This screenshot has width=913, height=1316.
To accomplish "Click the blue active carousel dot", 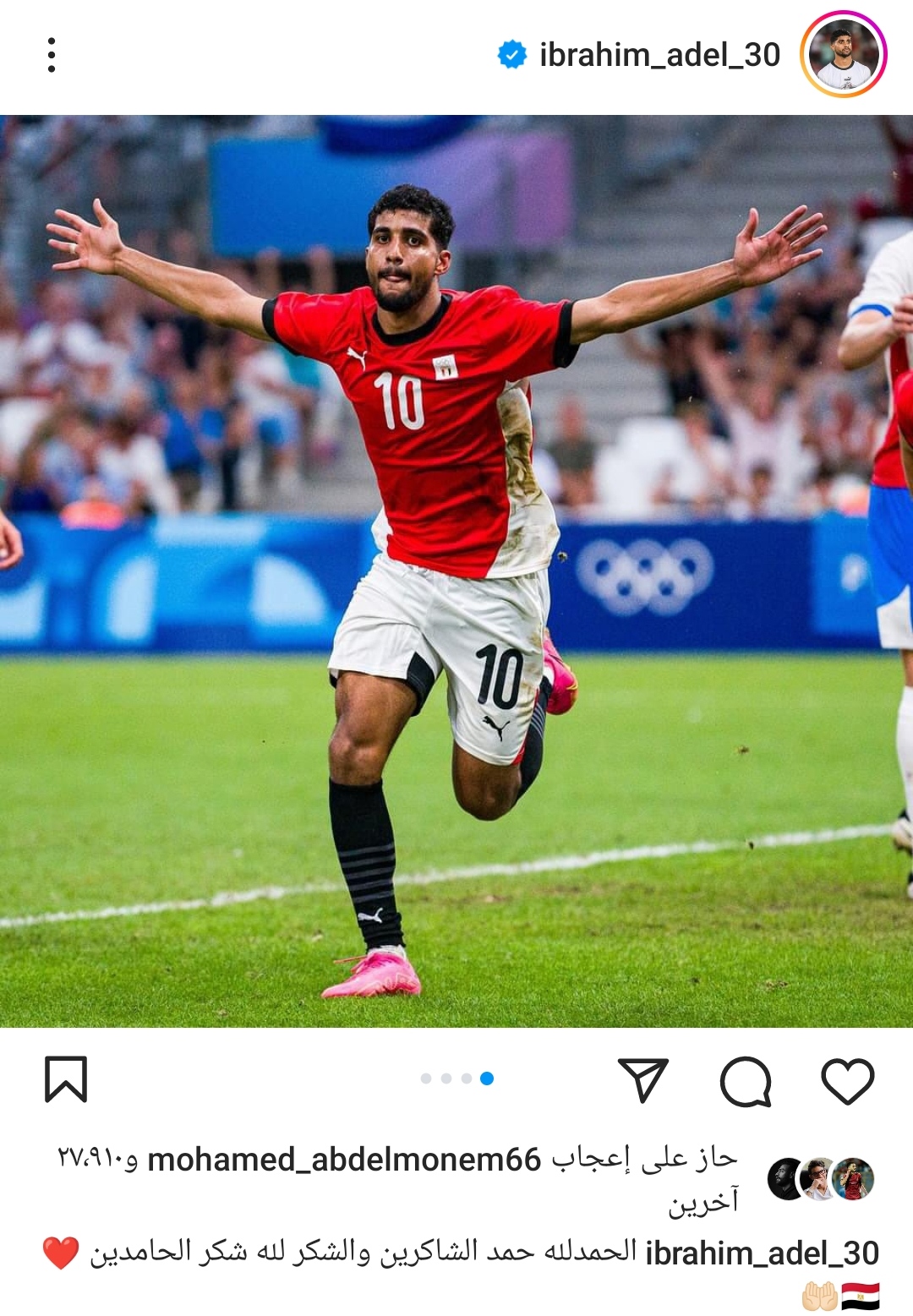I will coord(484,1078).
